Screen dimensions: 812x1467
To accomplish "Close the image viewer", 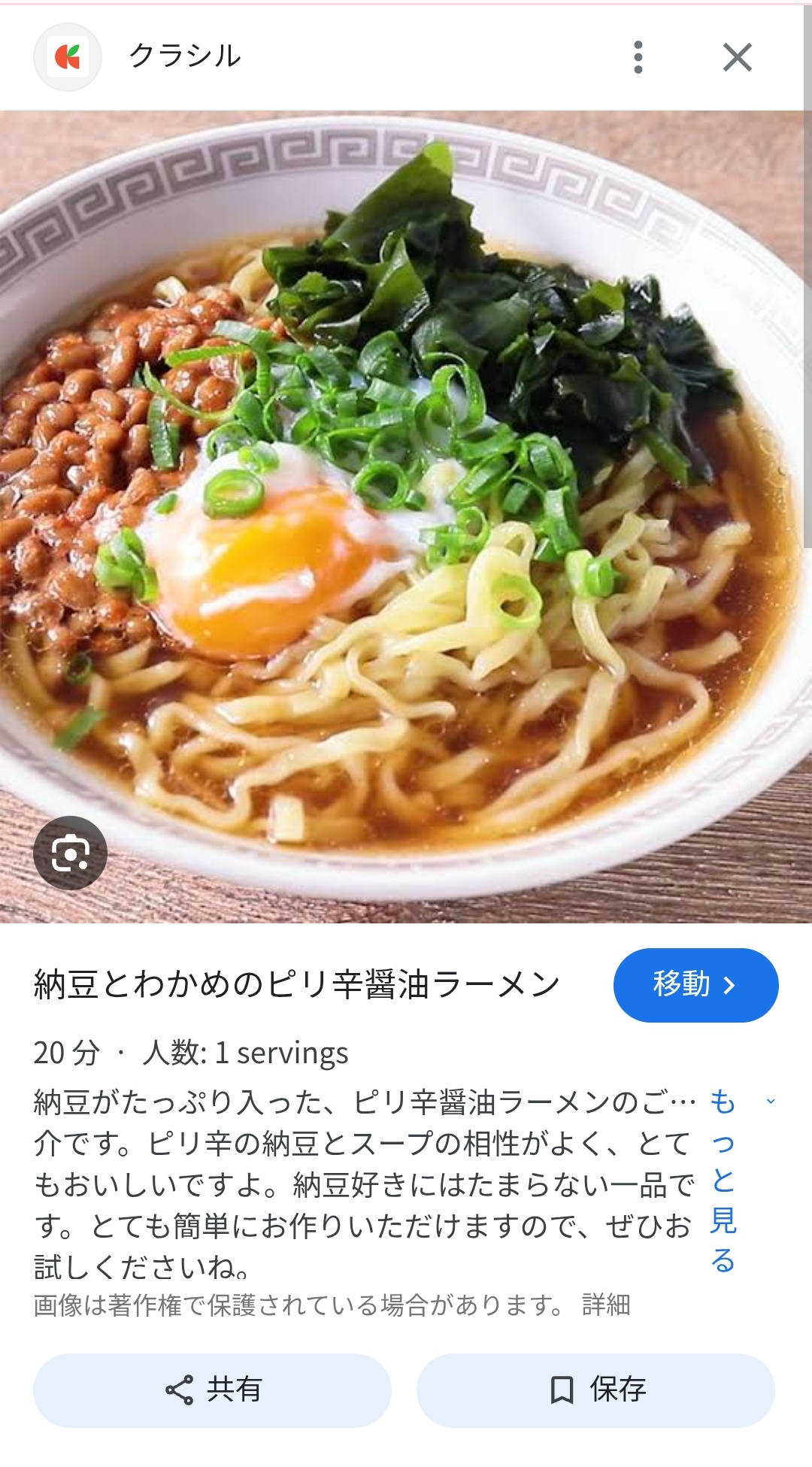I will pos(737,57).
